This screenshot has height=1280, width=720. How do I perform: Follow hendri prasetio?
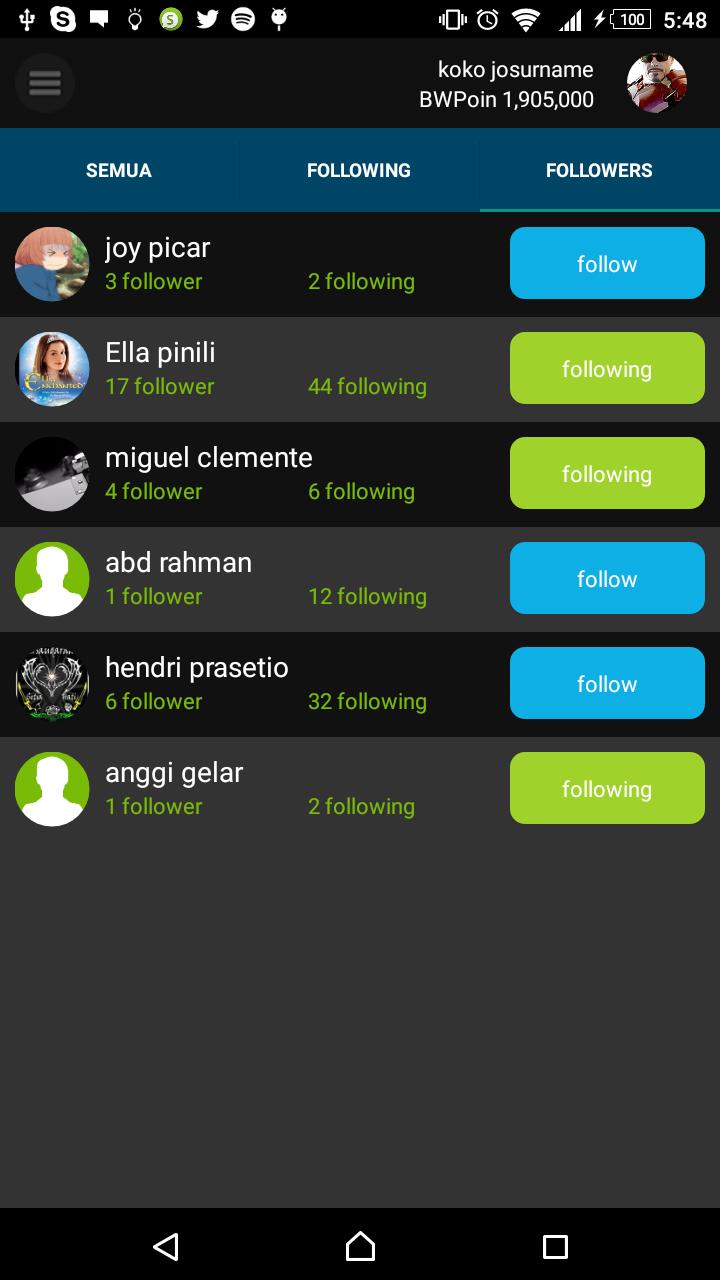(607, 684)
